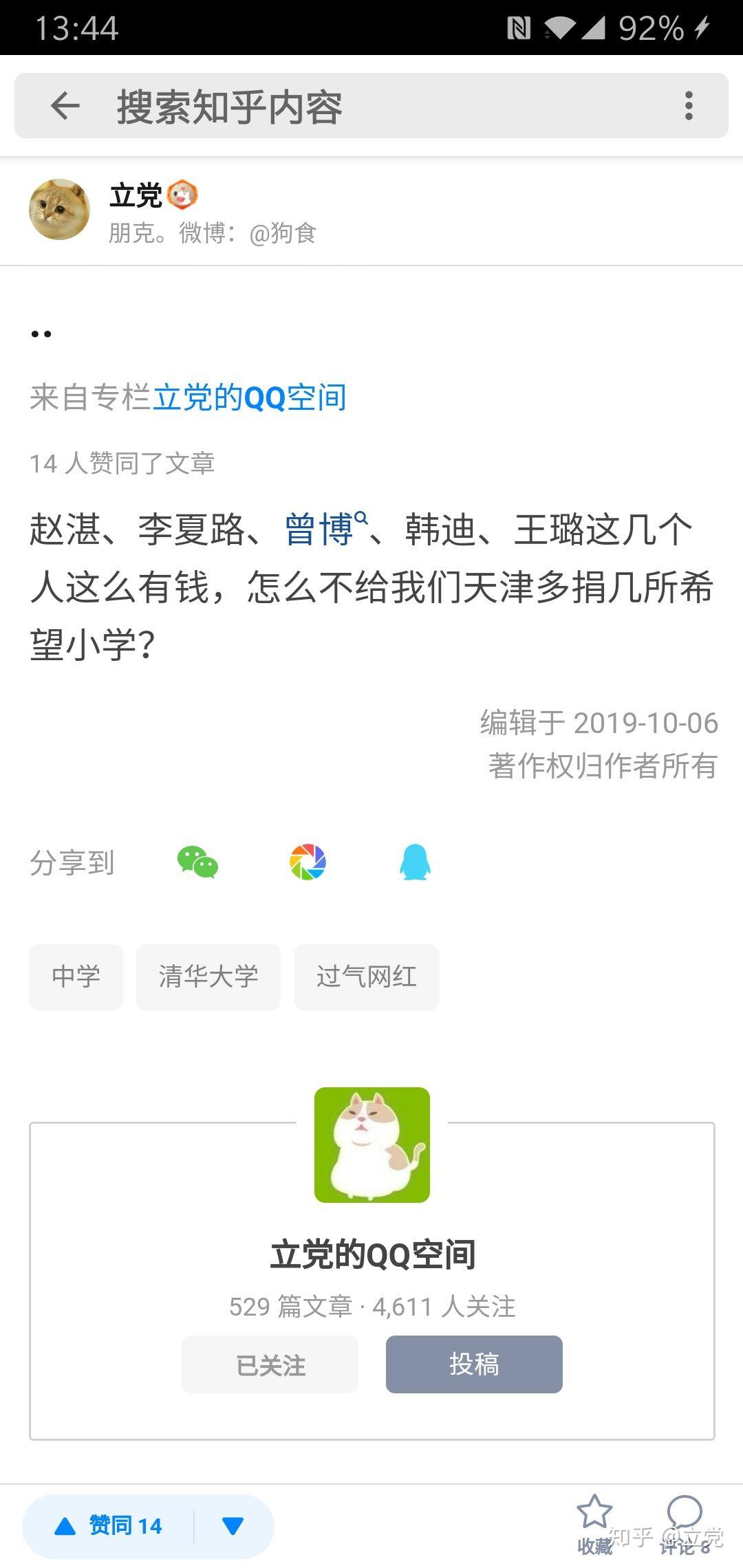Screen dimensions: 743x1568
Task: Tap the 已关注 button to unfollow
Action: click(x=270, y=1364)
